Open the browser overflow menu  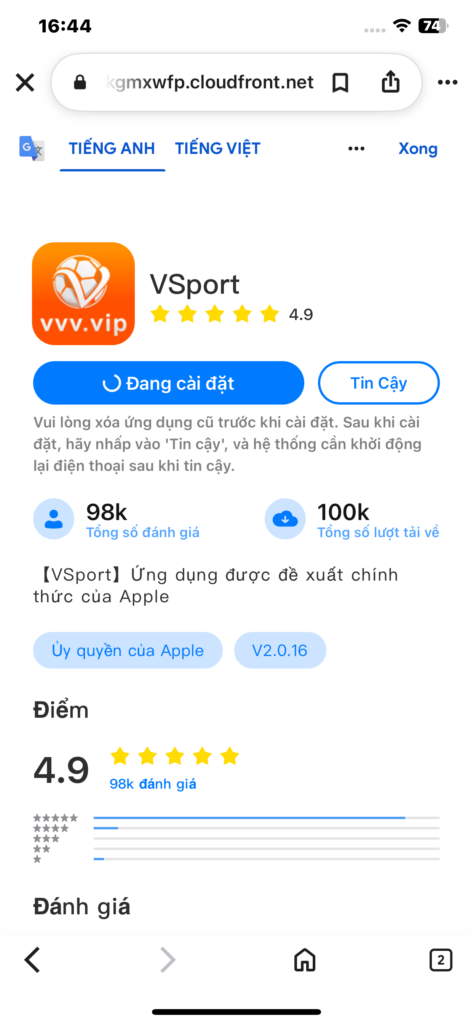tap(448, 82)
